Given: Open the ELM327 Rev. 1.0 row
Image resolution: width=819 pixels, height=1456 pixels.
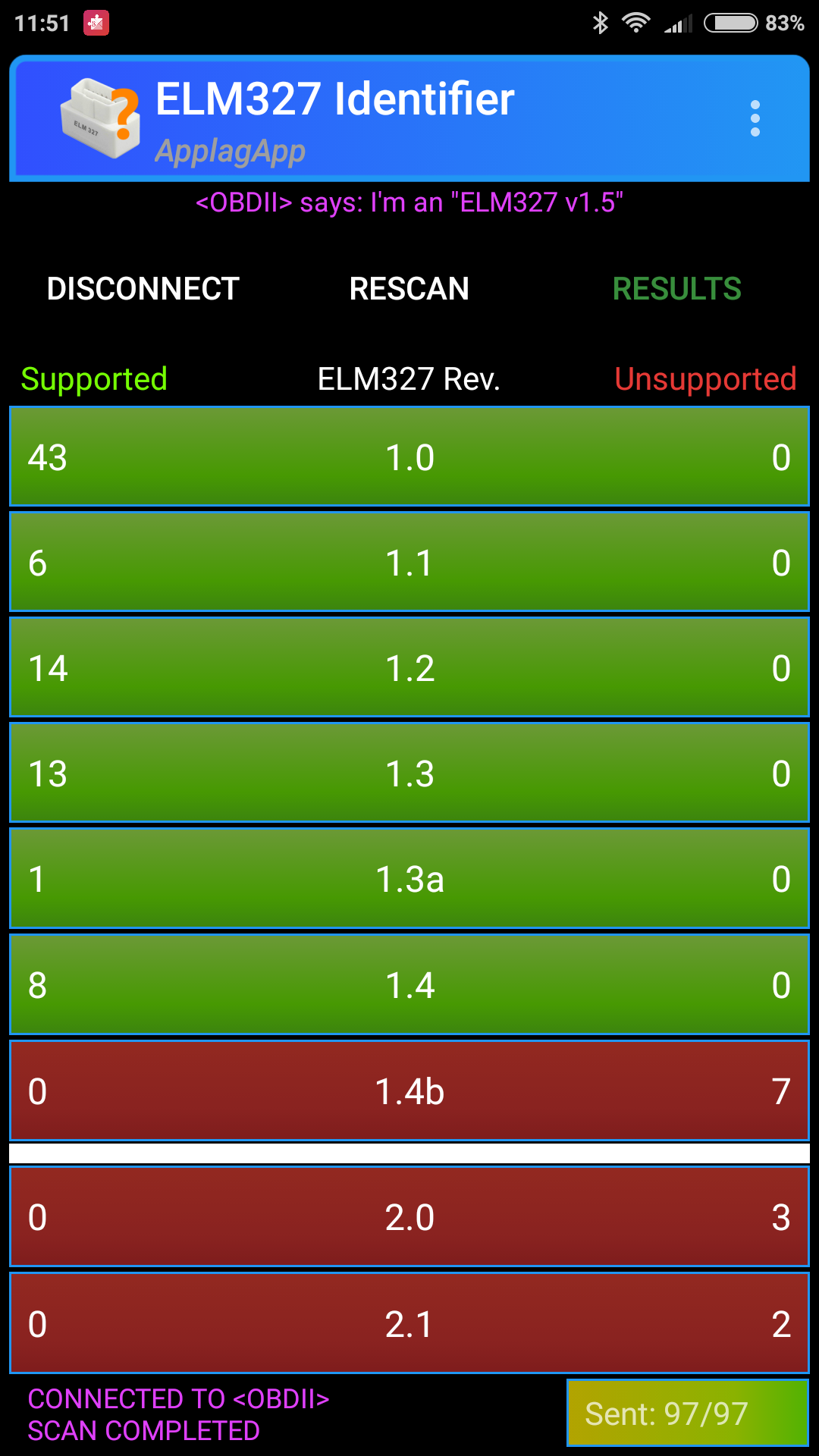Looking at the screenshot, I should [409, 457].
